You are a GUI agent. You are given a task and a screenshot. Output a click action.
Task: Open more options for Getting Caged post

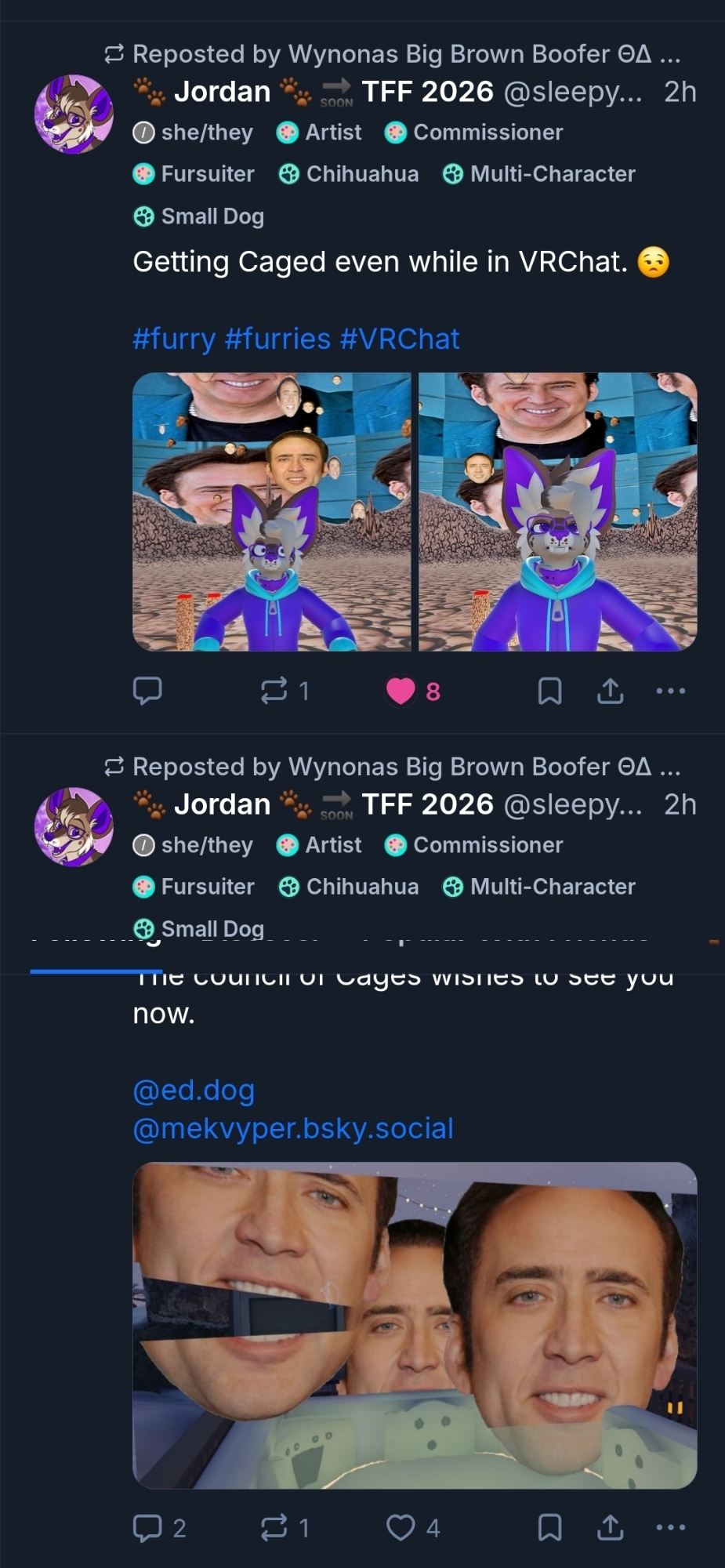point(670,691)
